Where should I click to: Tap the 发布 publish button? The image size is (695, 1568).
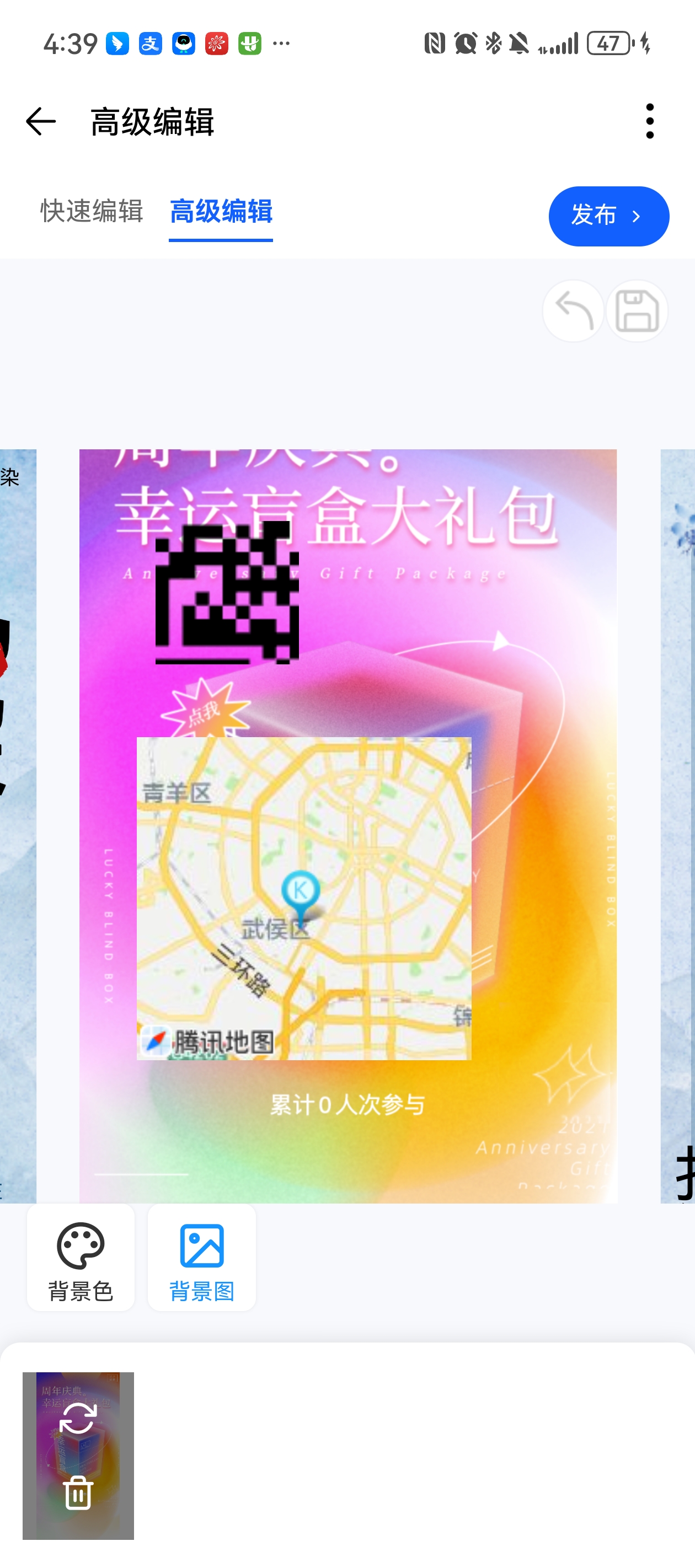(608, 216)
